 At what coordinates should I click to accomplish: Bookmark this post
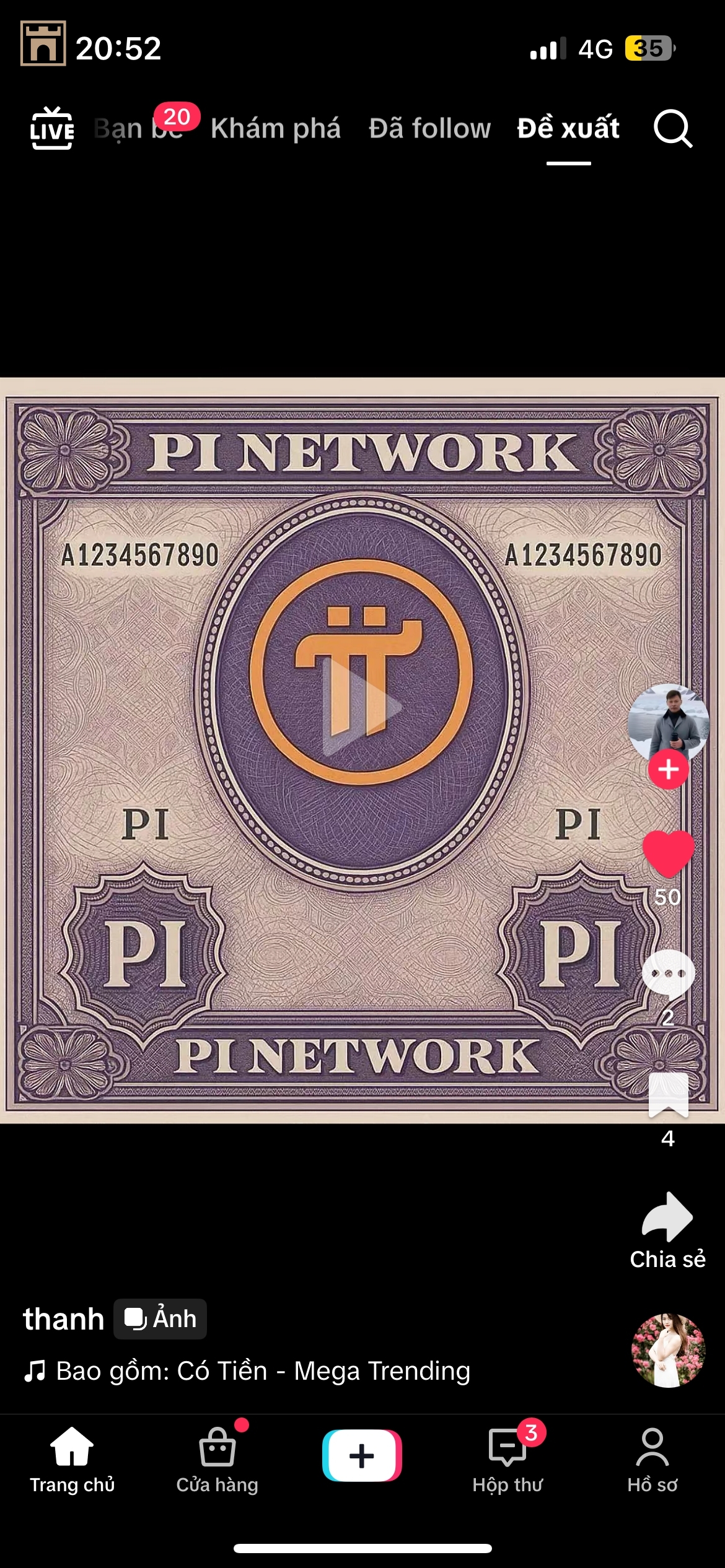click(x=668, y=1095)
